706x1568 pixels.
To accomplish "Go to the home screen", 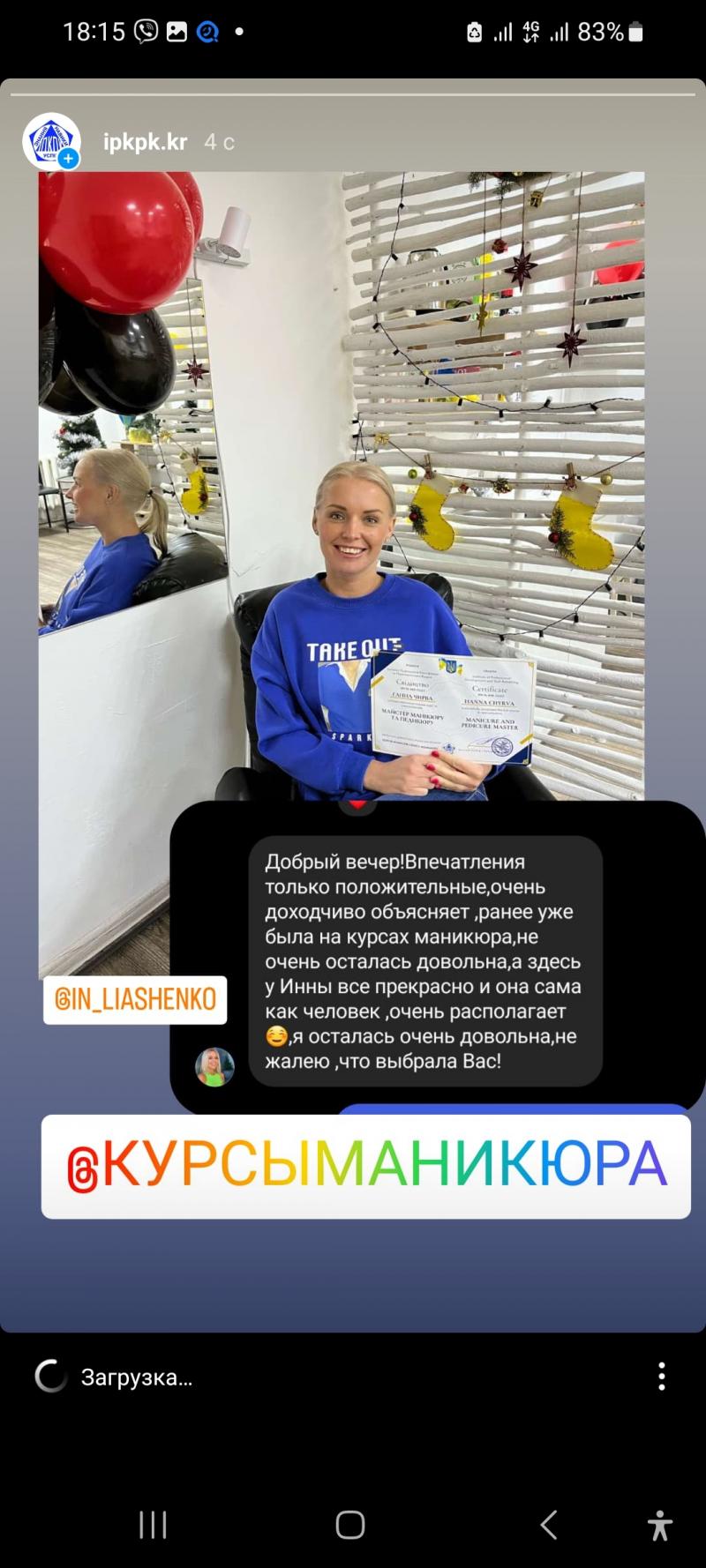I will [x=350, y=1524].
